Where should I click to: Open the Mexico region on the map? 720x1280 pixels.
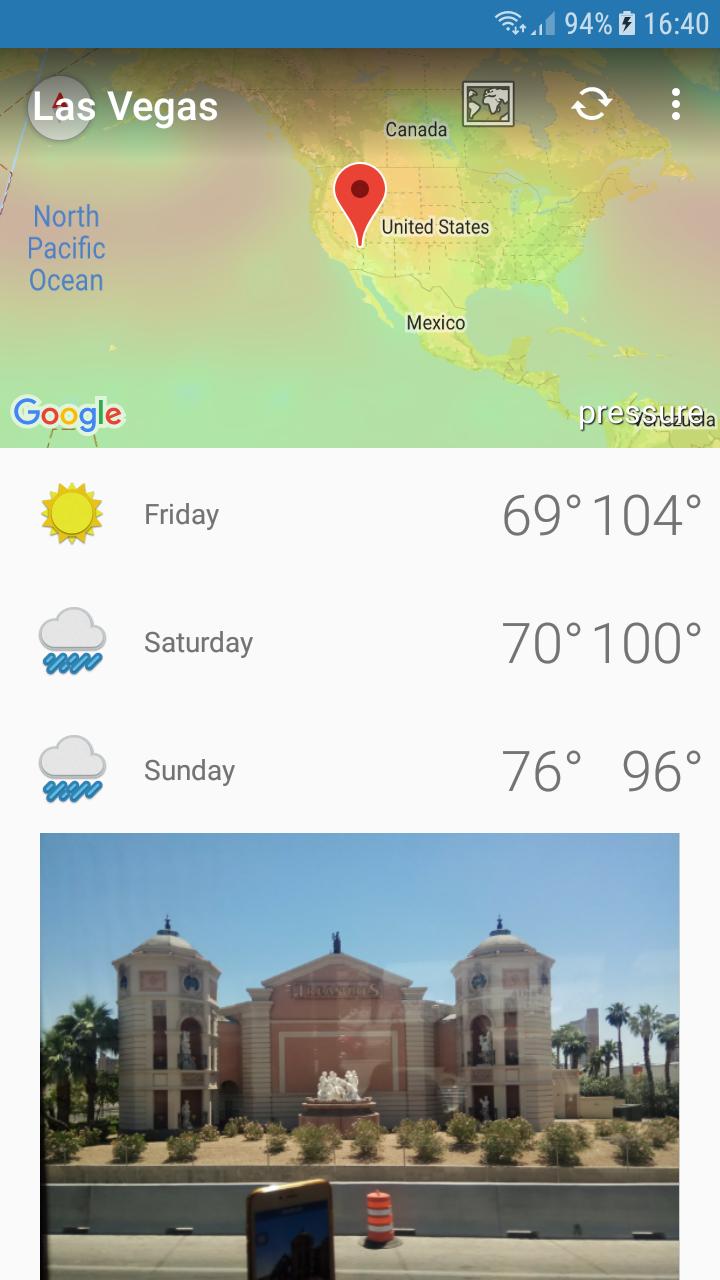coord(435,322)
